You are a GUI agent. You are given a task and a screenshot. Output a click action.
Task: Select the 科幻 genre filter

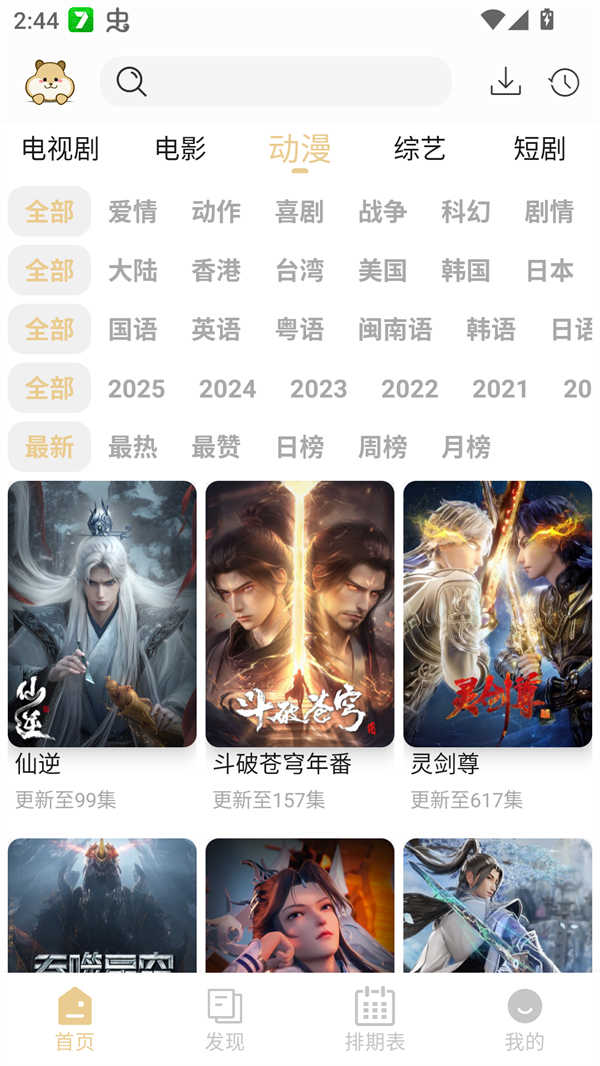pyautogui.click(x=466, y=212)
